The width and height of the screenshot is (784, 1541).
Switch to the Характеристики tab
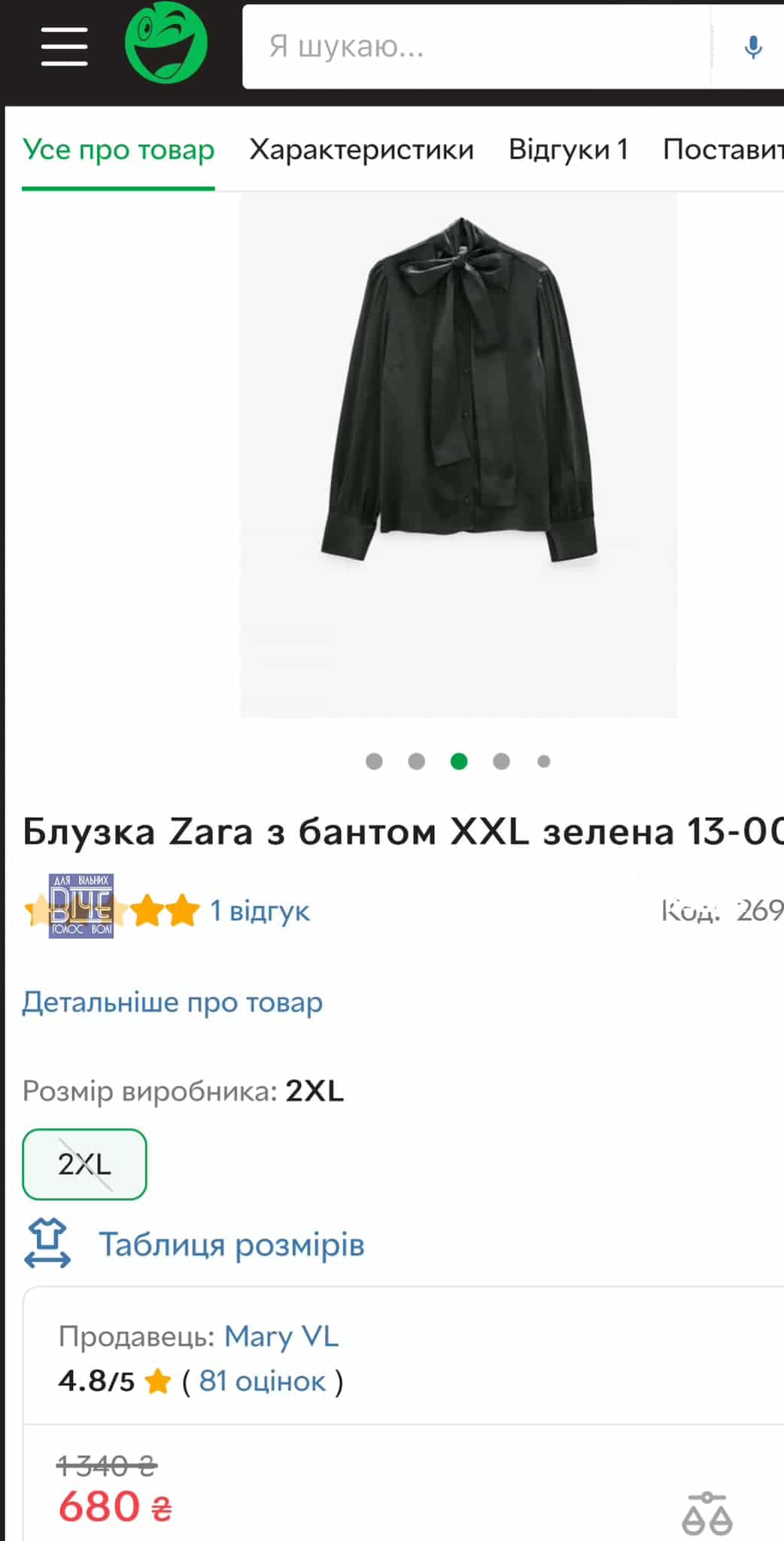pyautogui.click(x=361, y=150)
